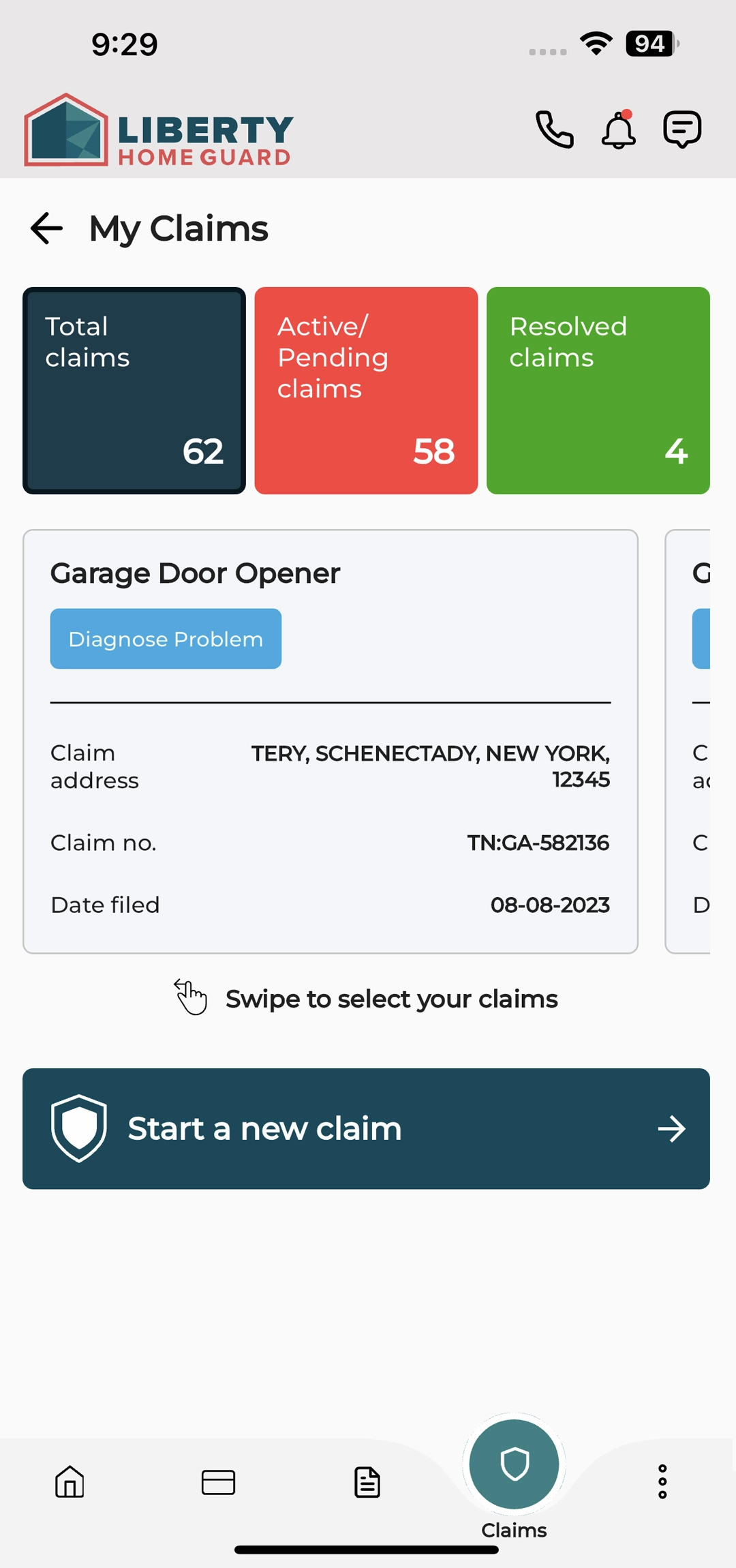Switch to the payments card tab

pyautogui.click(x=218, y=1482)
